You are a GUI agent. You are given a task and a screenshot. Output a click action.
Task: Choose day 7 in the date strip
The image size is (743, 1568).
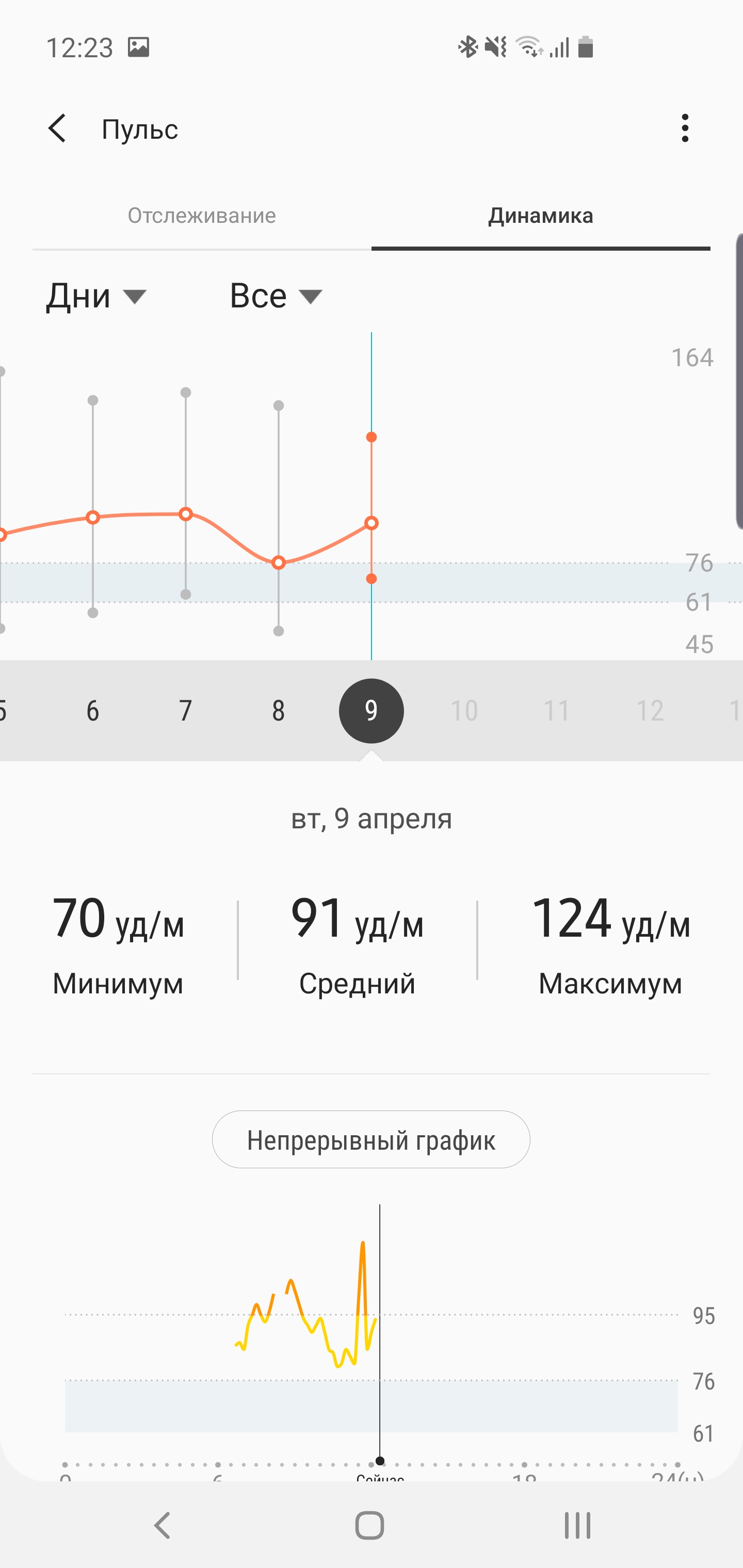(x=186, y=710)
